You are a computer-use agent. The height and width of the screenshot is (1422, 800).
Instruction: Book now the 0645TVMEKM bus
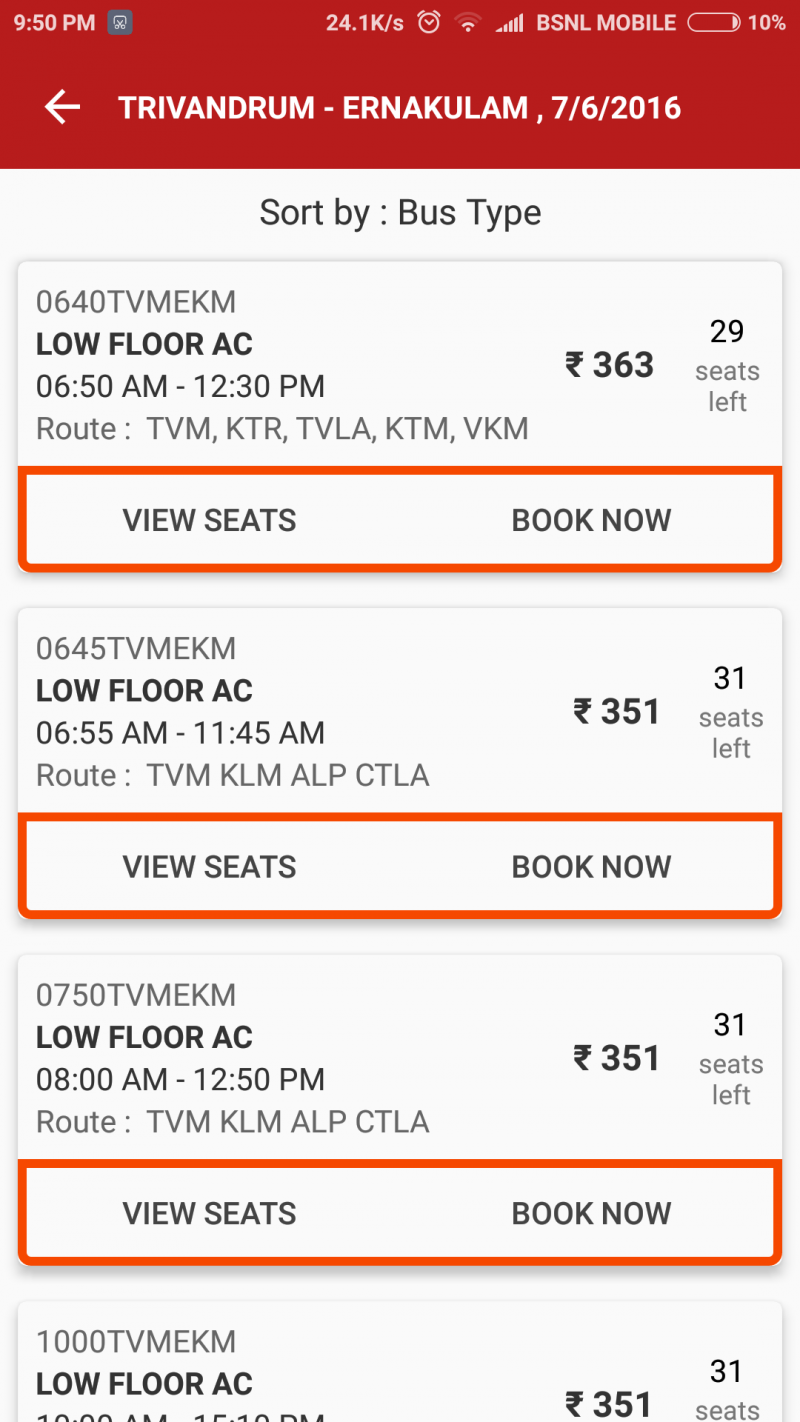pos(591,867)
